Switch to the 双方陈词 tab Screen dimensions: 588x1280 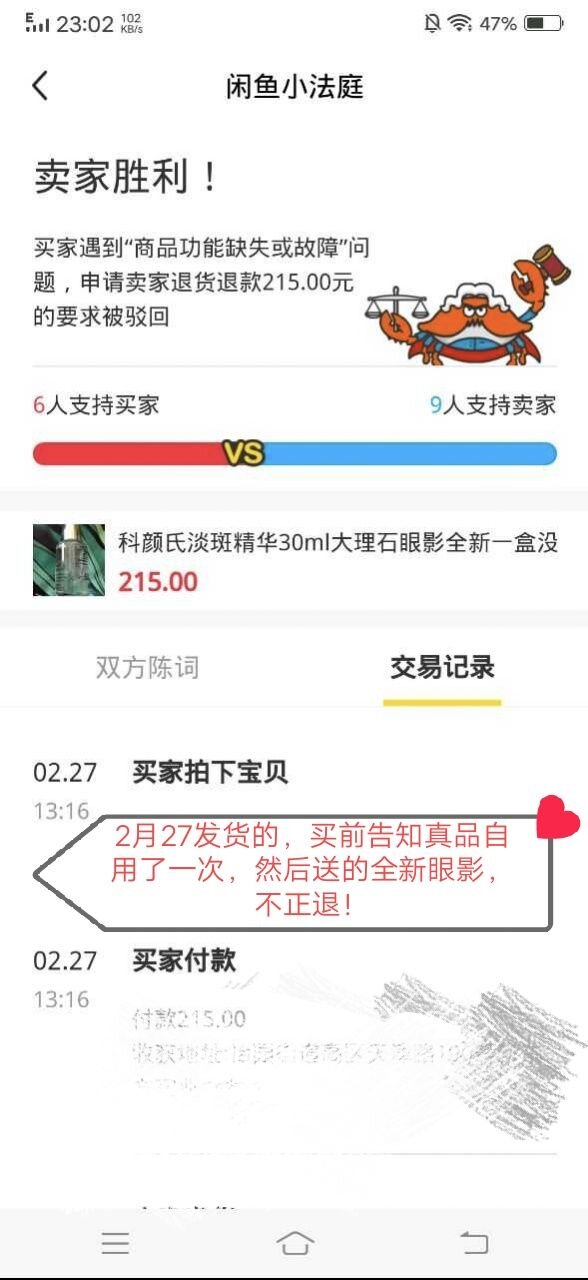147,668
